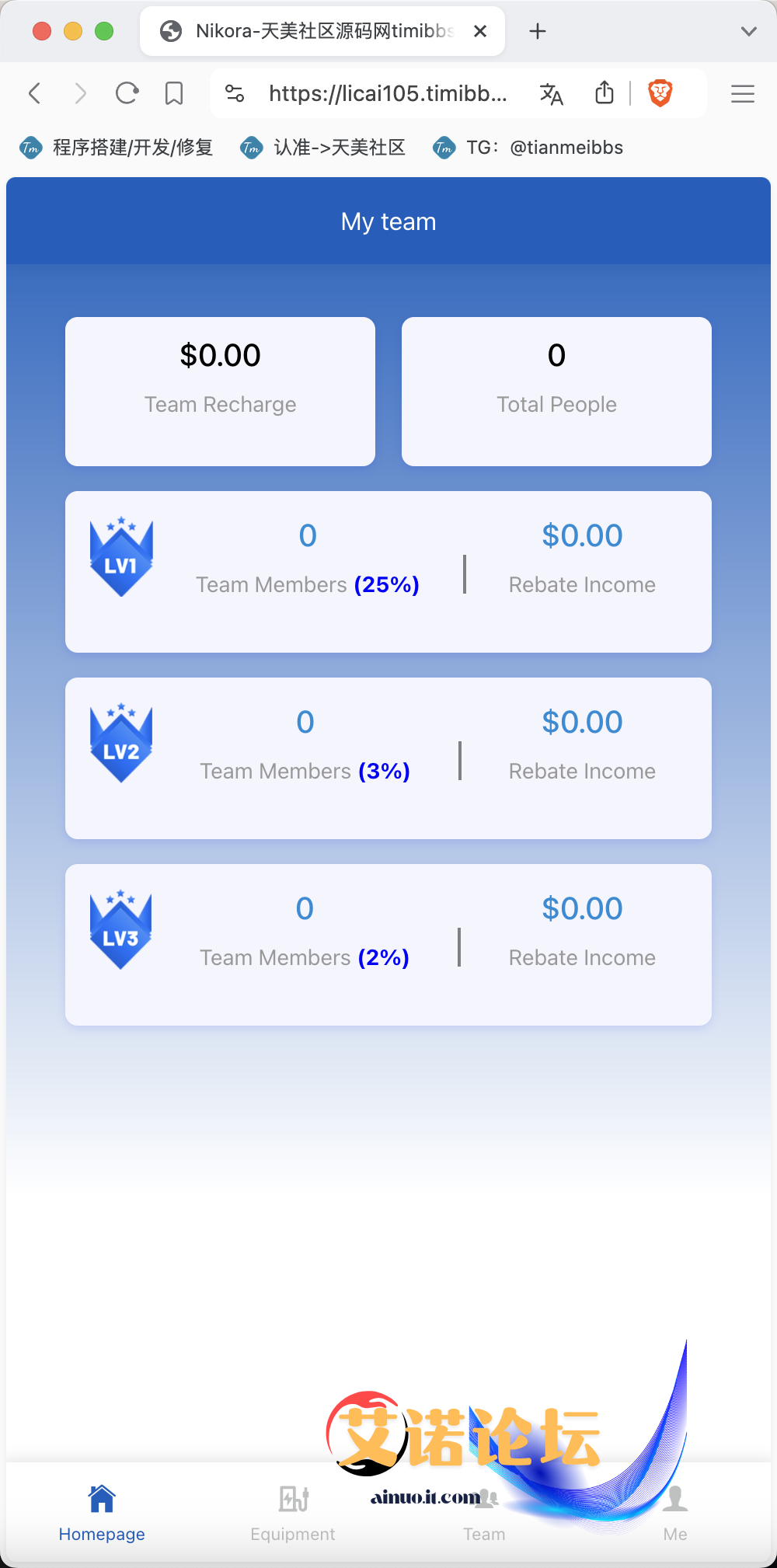Close the Nikora browser tab

480,31
